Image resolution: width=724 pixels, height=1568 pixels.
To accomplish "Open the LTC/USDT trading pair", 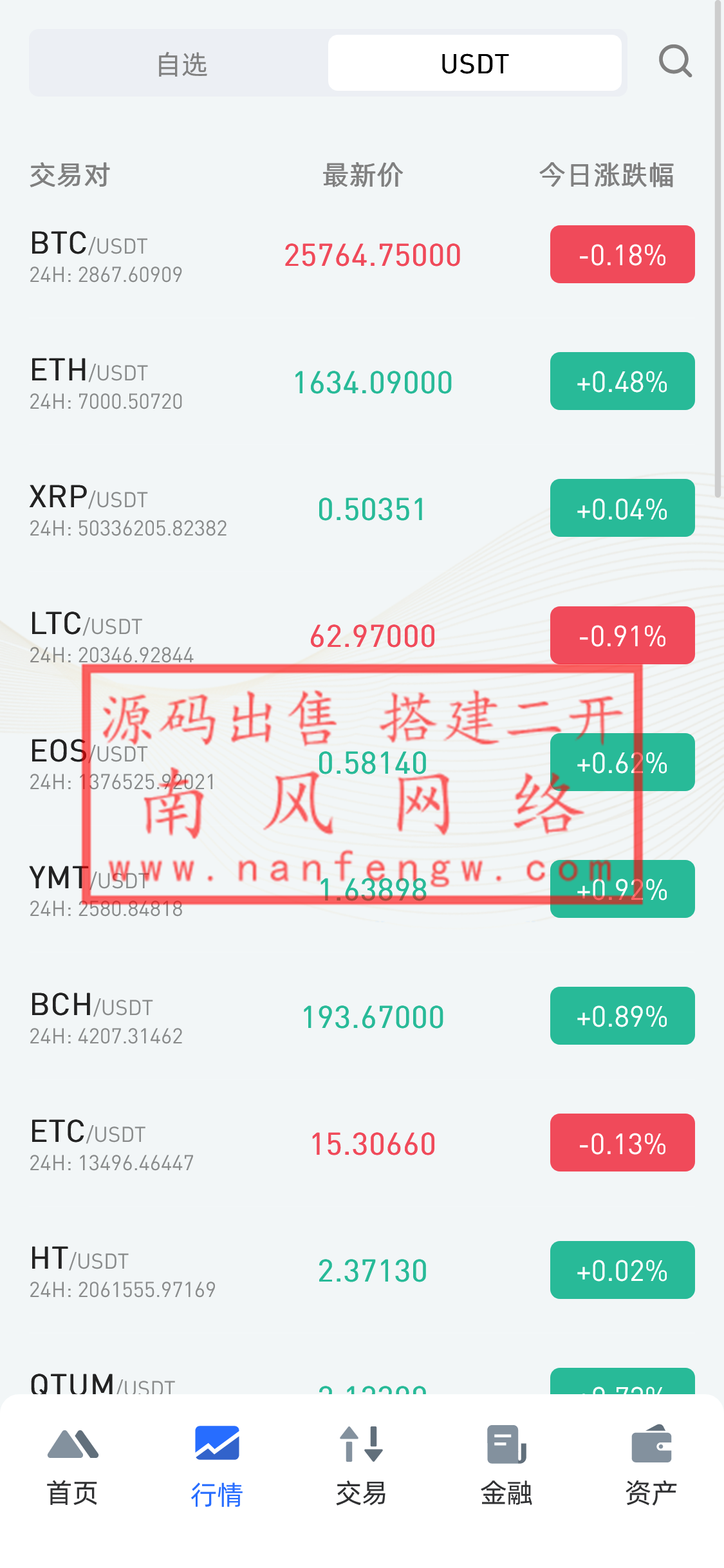I will [362, 636].
